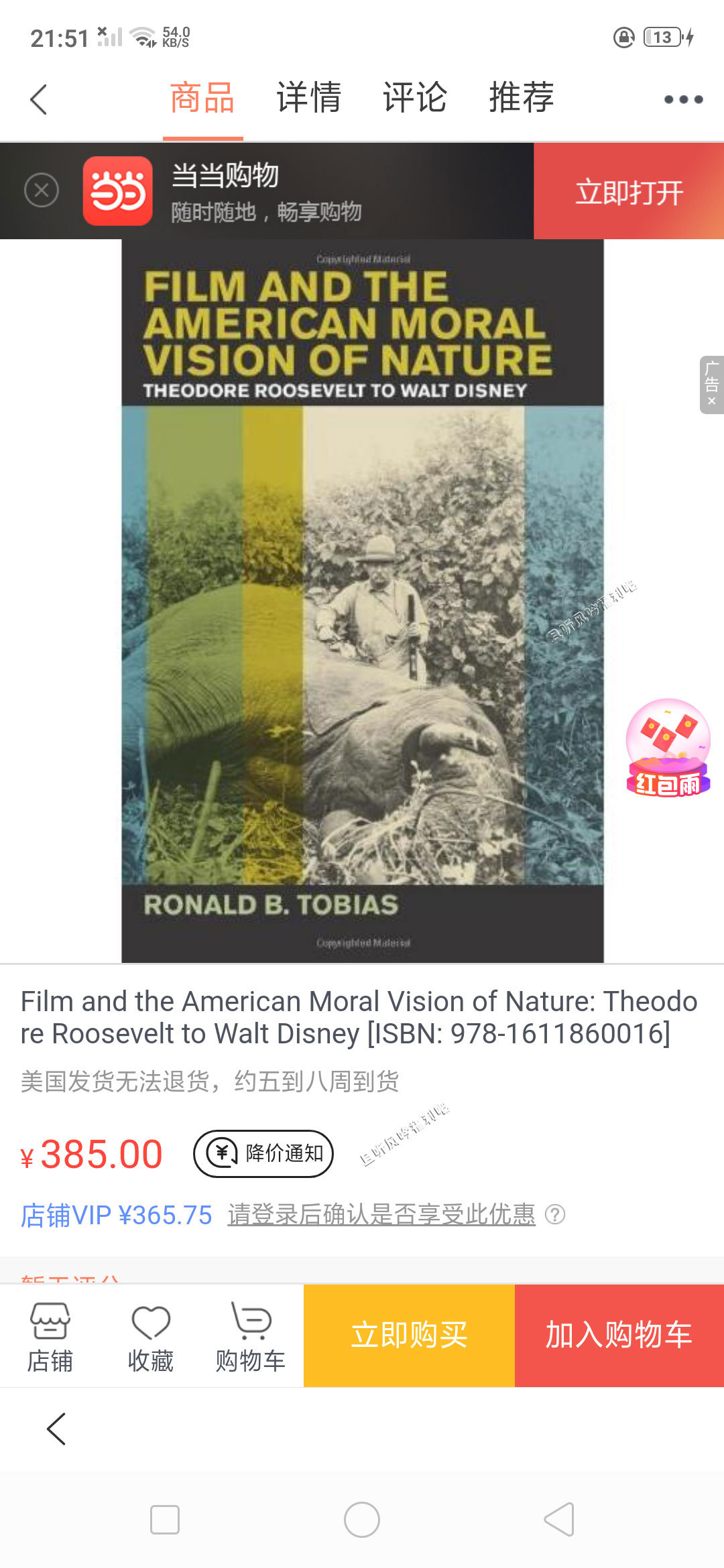Tap the browser back arrow at bottom
Viewport: 724px width, 1568px height.
tap(56, 1429)
